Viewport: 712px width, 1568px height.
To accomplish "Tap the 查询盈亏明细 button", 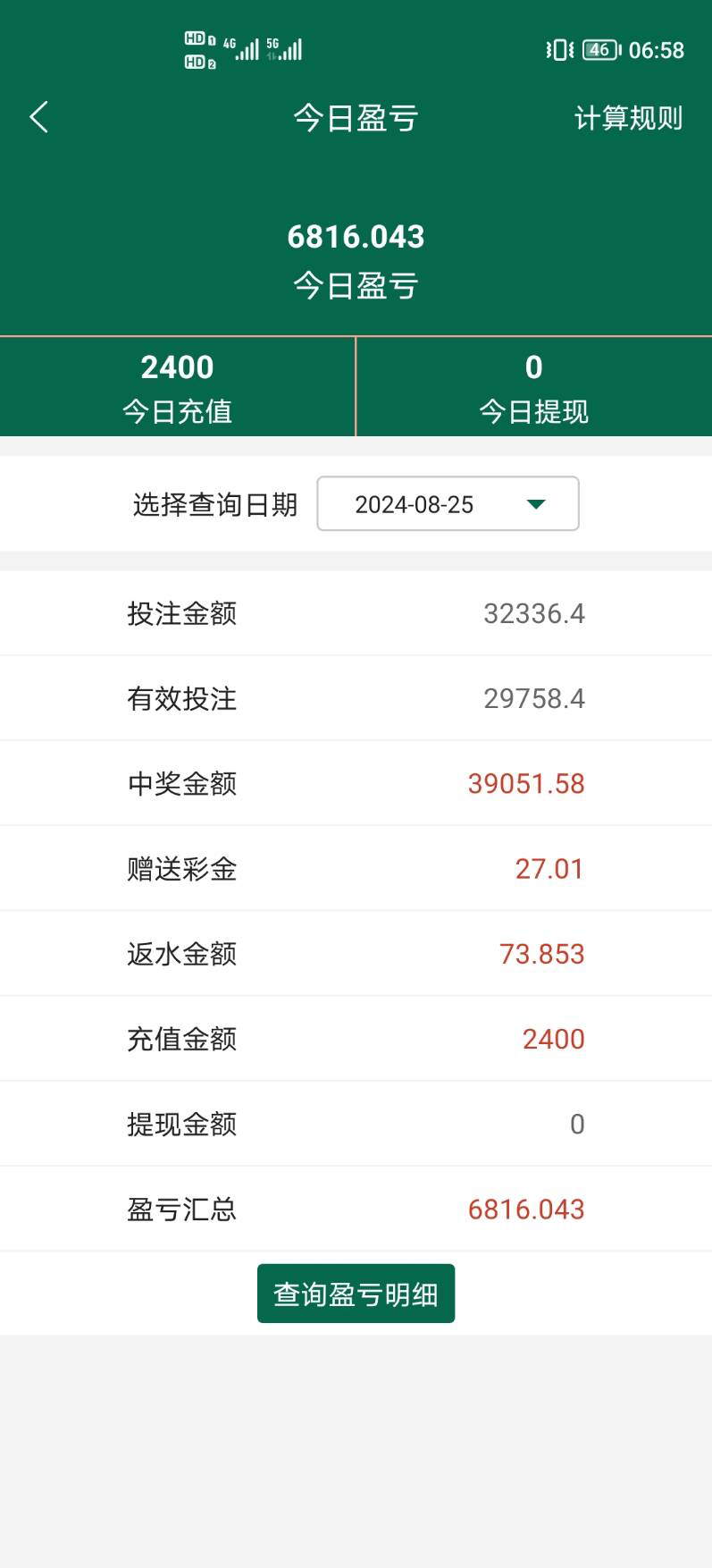I will (x=356, y=1294).
